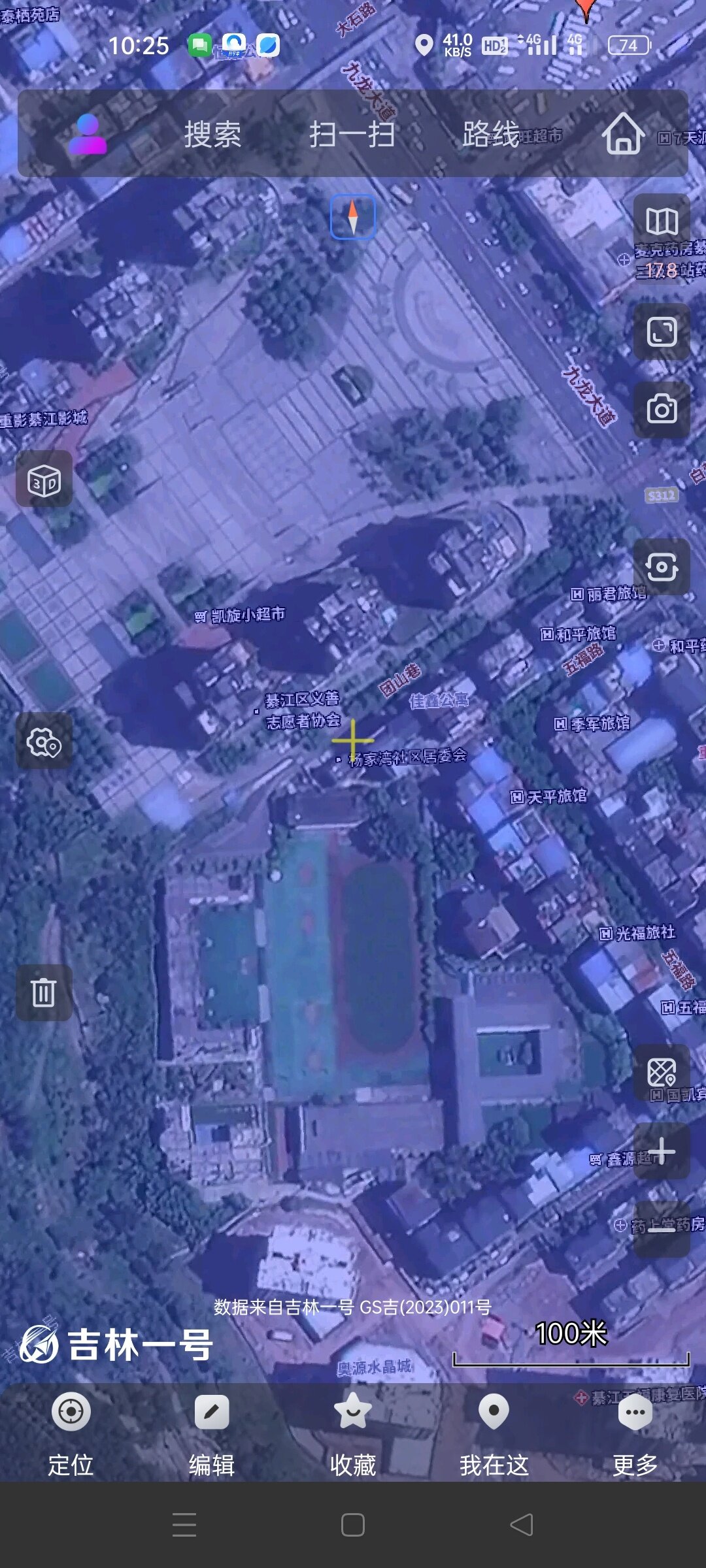Tap 定位 to locate yourself

coord(71,1431)
